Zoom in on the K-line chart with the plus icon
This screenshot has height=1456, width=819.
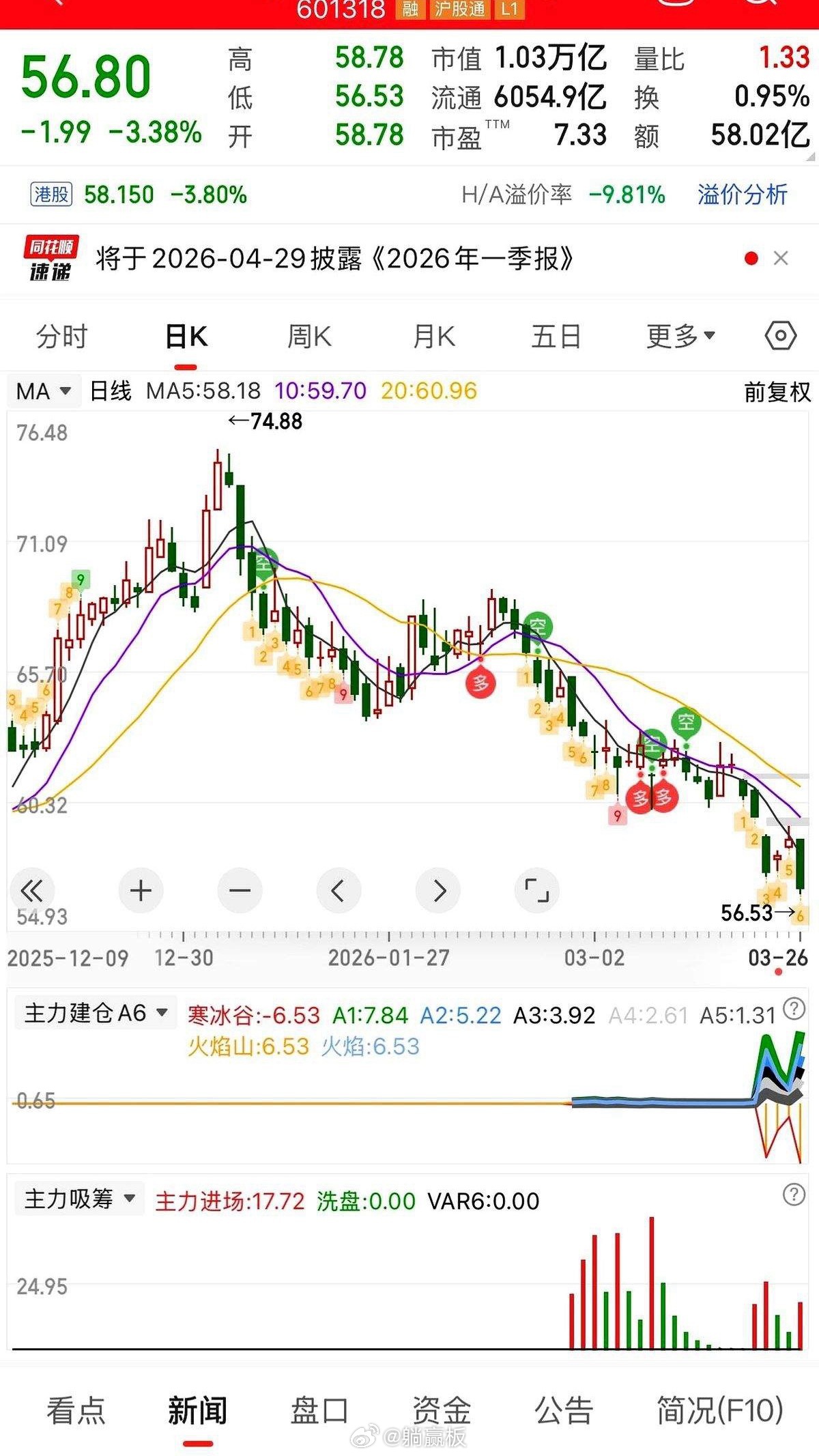[x=140, y=891]
